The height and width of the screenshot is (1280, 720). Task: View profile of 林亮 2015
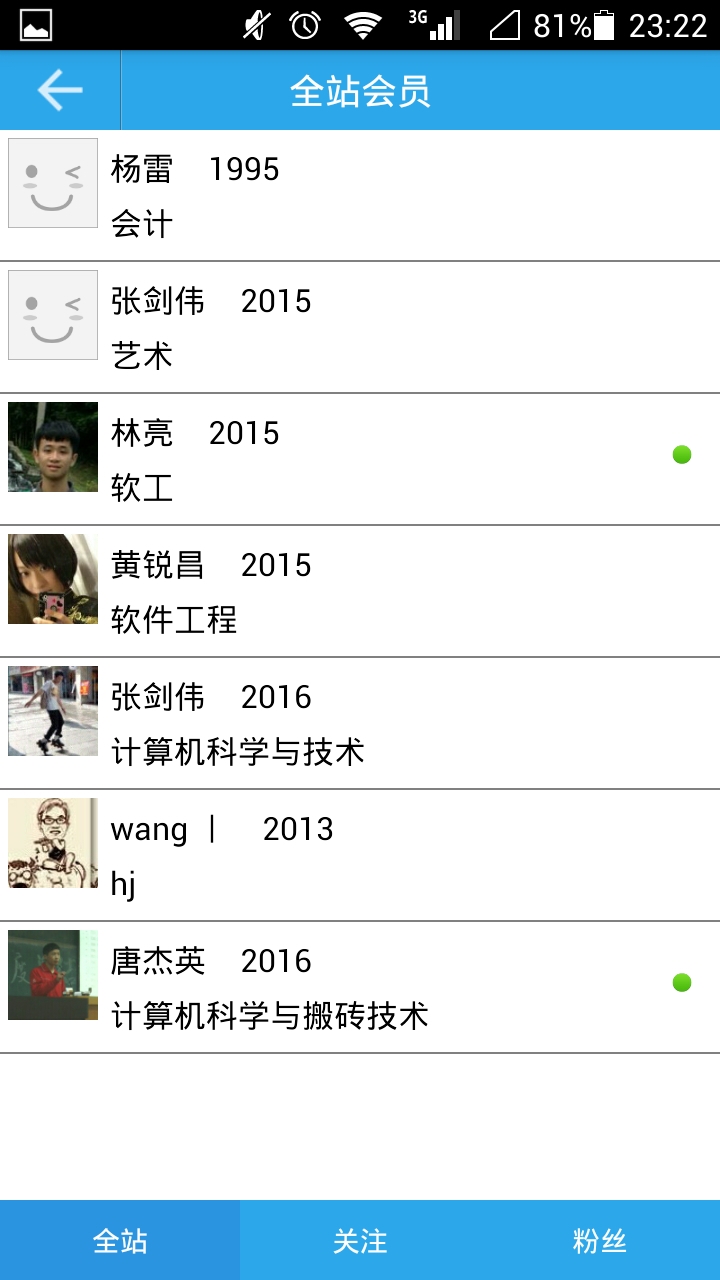click(360, 460)
